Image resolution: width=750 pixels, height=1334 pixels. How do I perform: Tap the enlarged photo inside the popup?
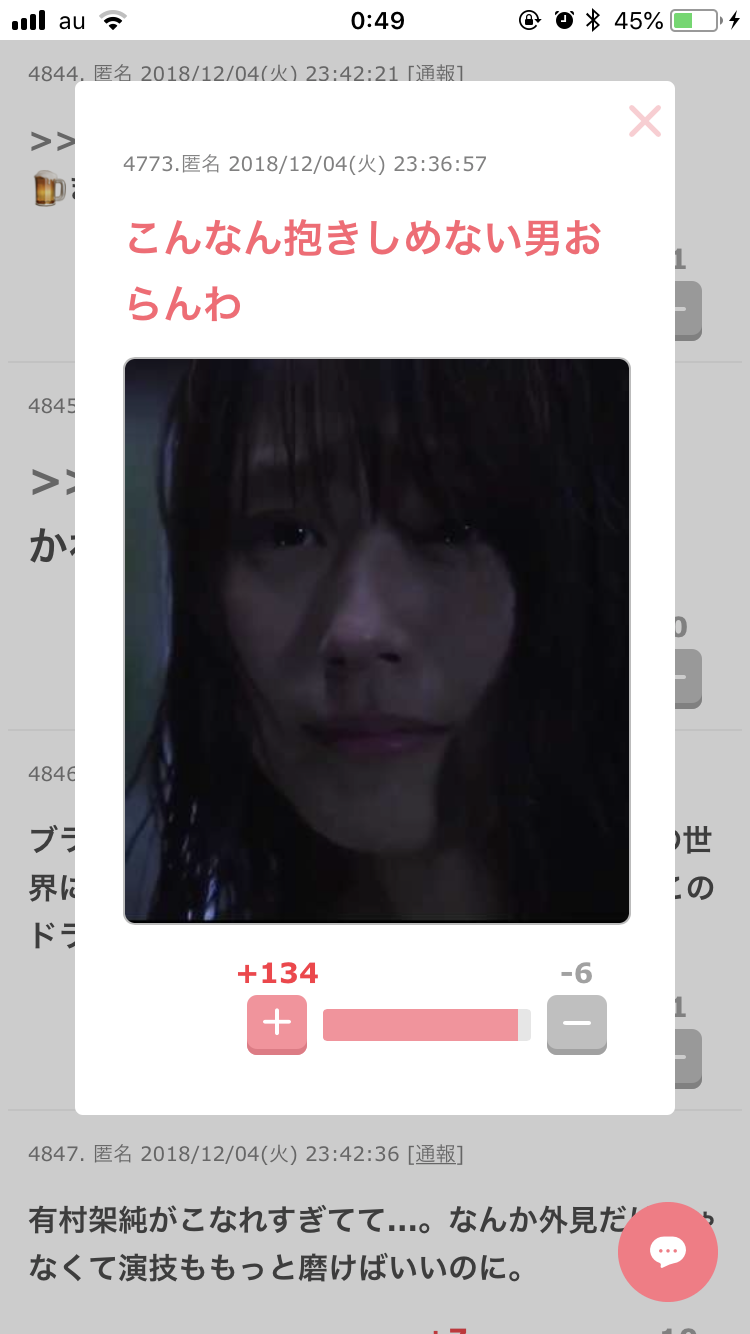[x=376, y=640]
